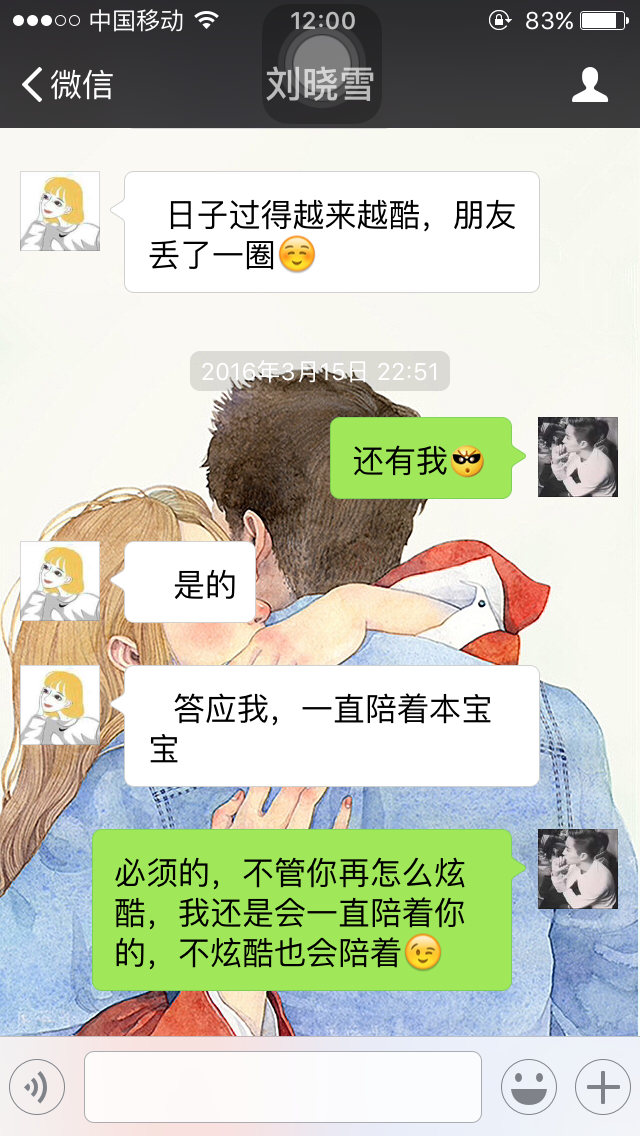Viewport: 640px width, 1136px height.
Task: Switch to voice message input
Action: pos(37,1086)
